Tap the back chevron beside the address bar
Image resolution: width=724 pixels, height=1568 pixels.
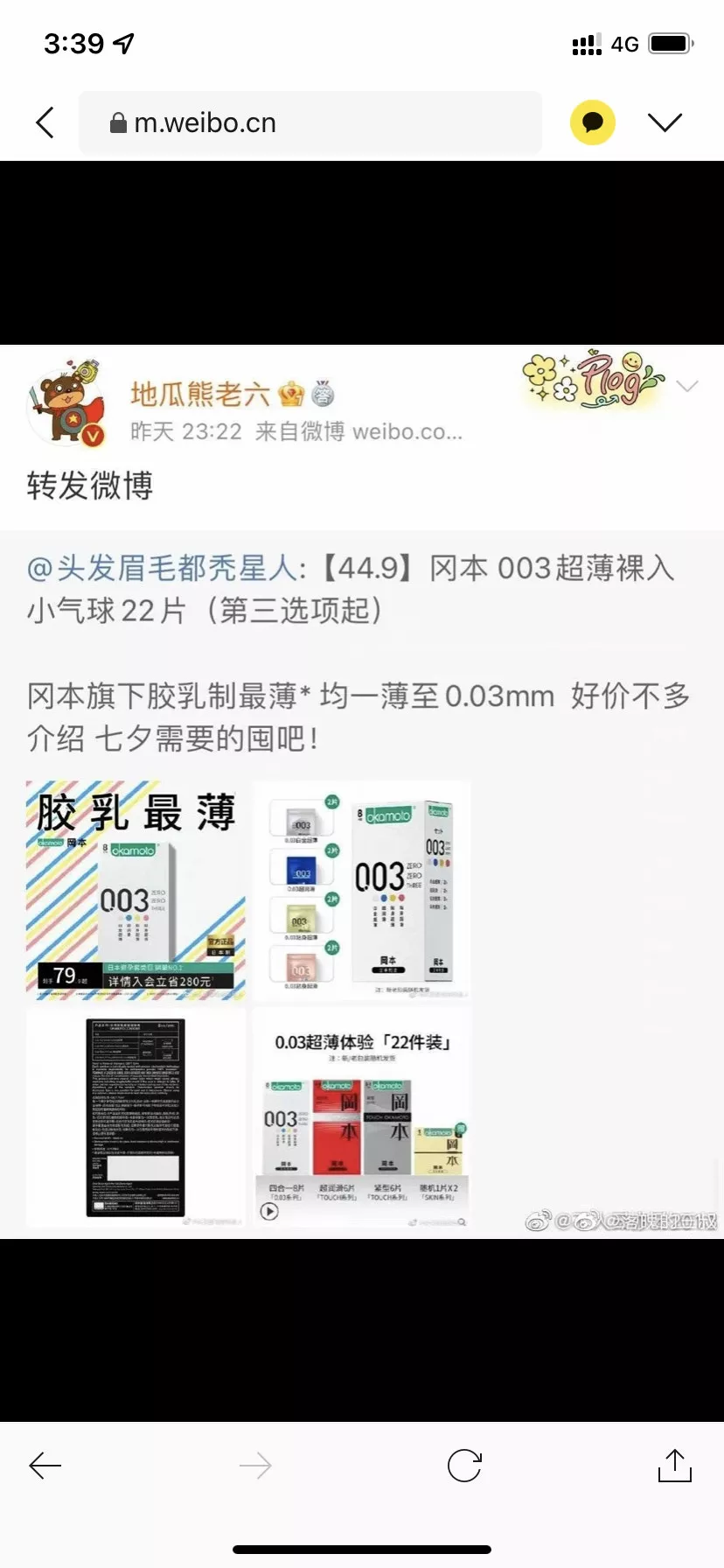coord(45,122)
